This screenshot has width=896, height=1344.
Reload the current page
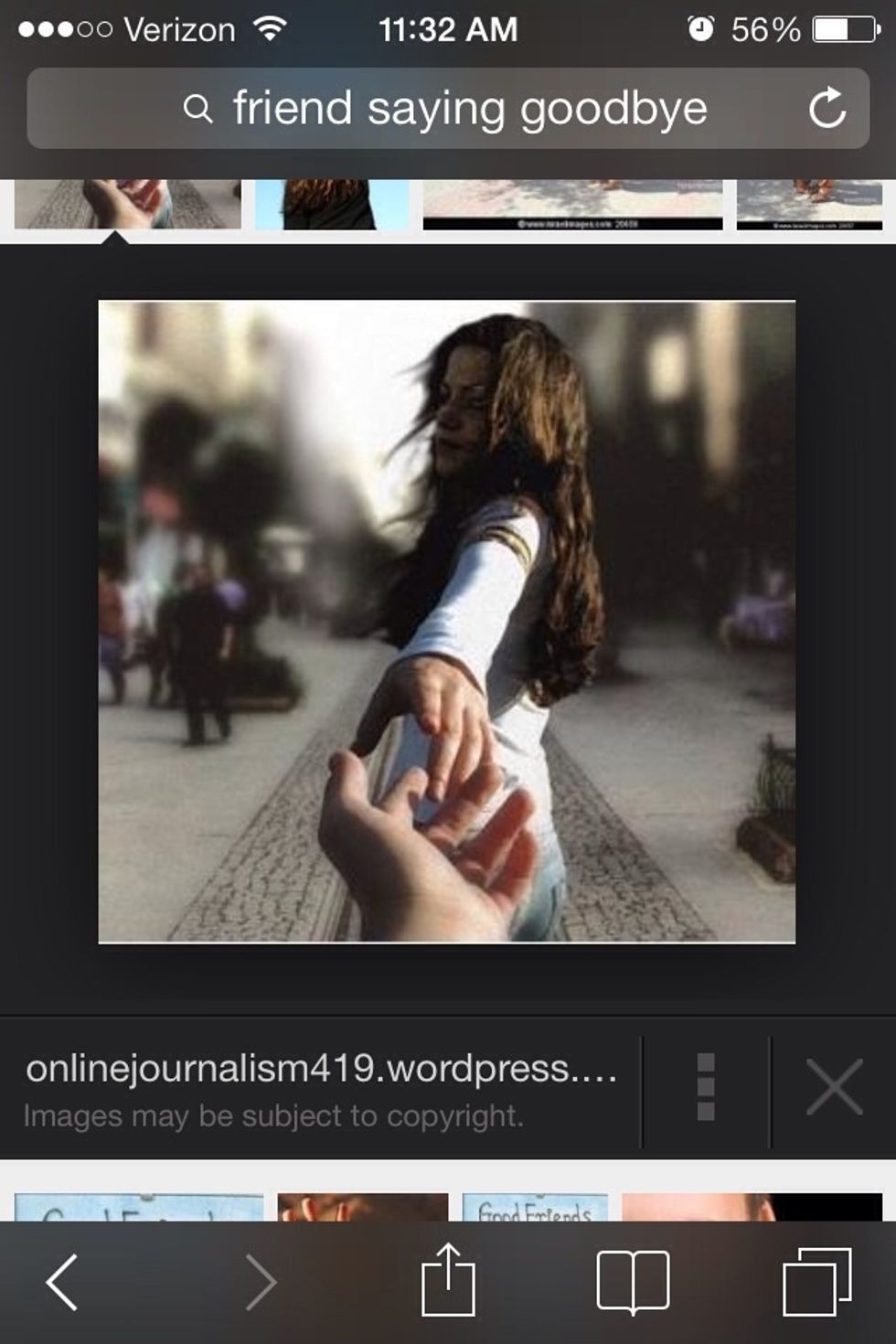(827, 108)
